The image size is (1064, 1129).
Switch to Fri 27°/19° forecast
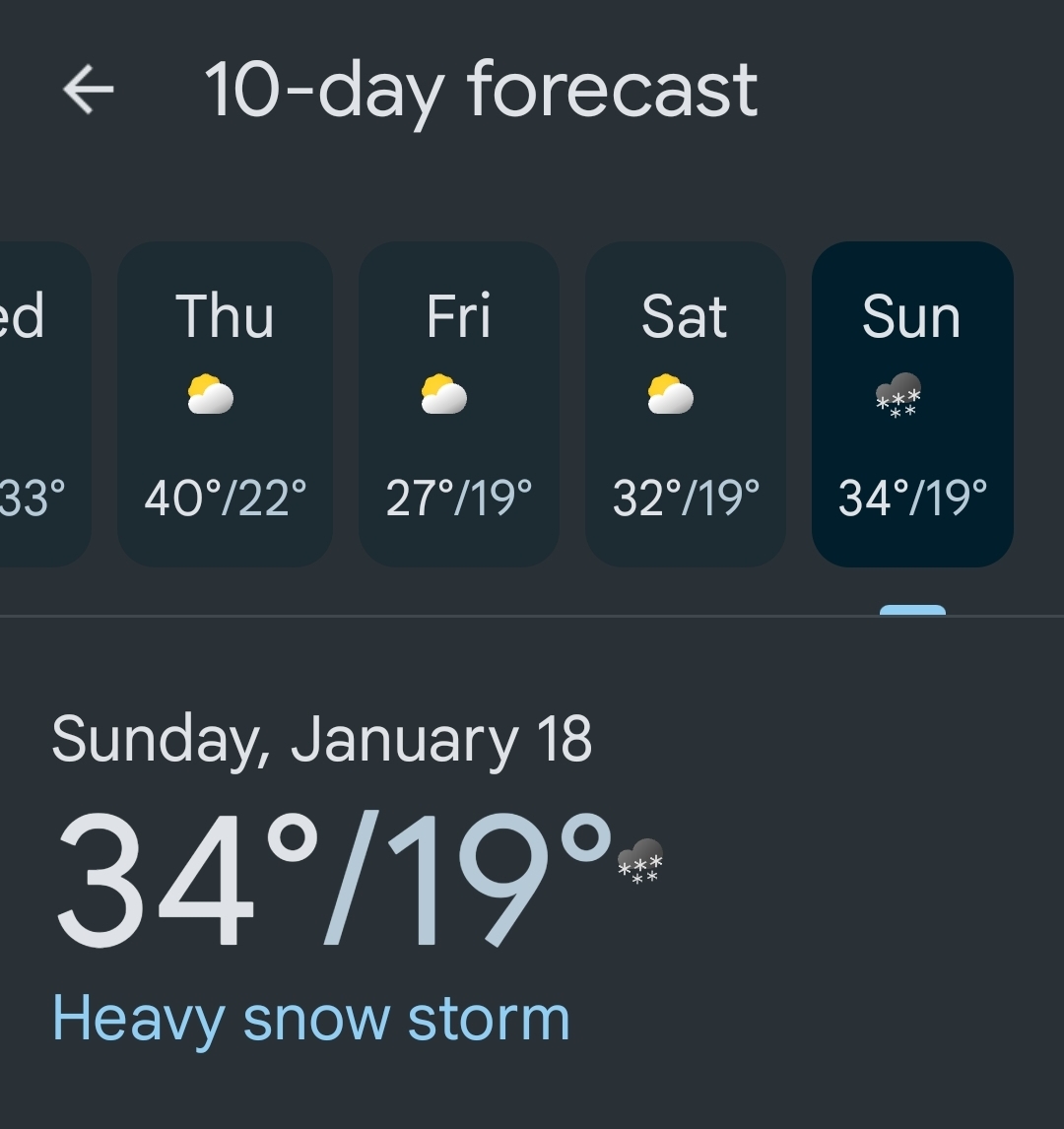click(x=459, y=404)
